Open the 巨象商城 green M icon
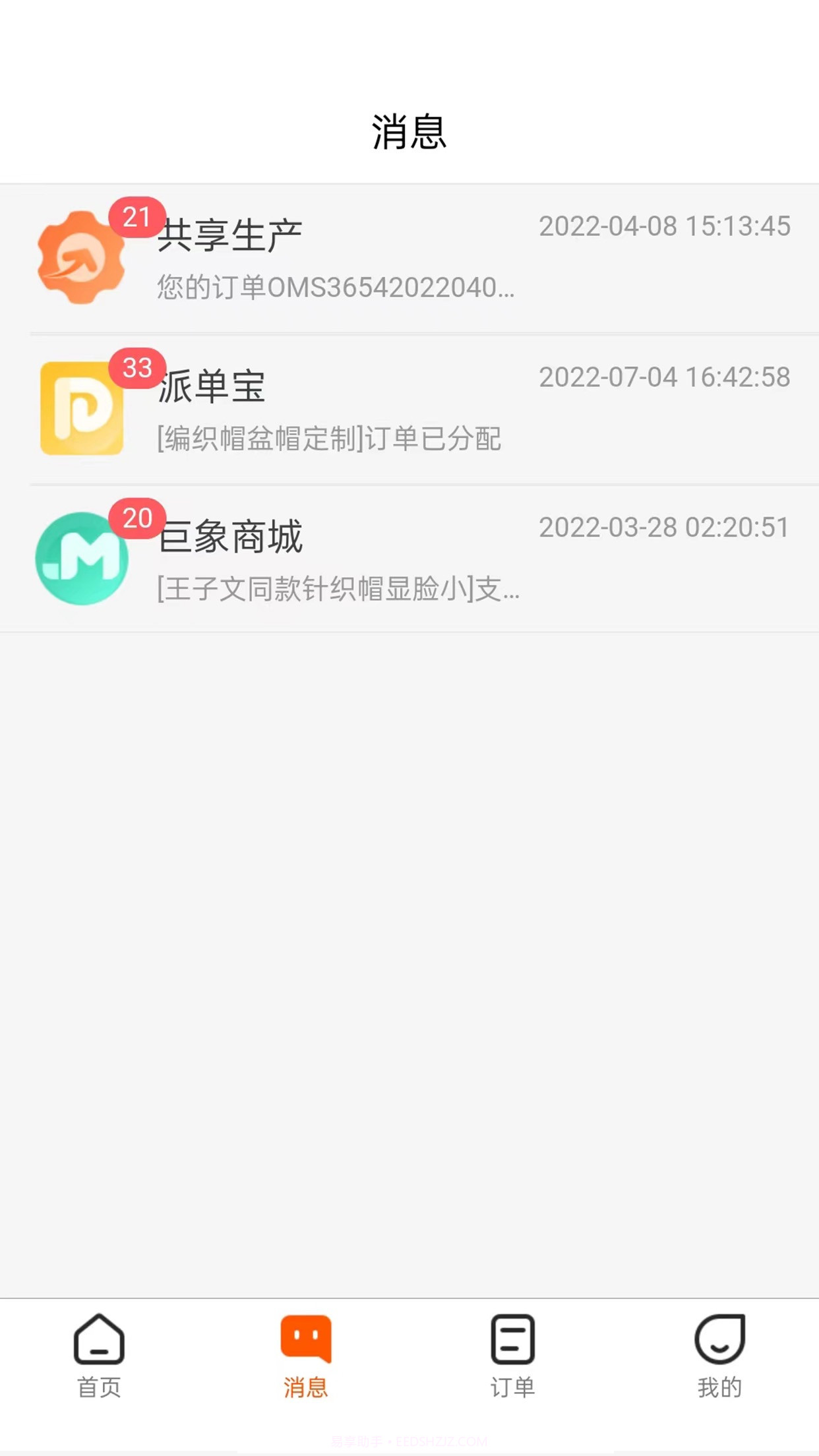The width and height of the screenshot is (819, 1456). pos(82,557)
